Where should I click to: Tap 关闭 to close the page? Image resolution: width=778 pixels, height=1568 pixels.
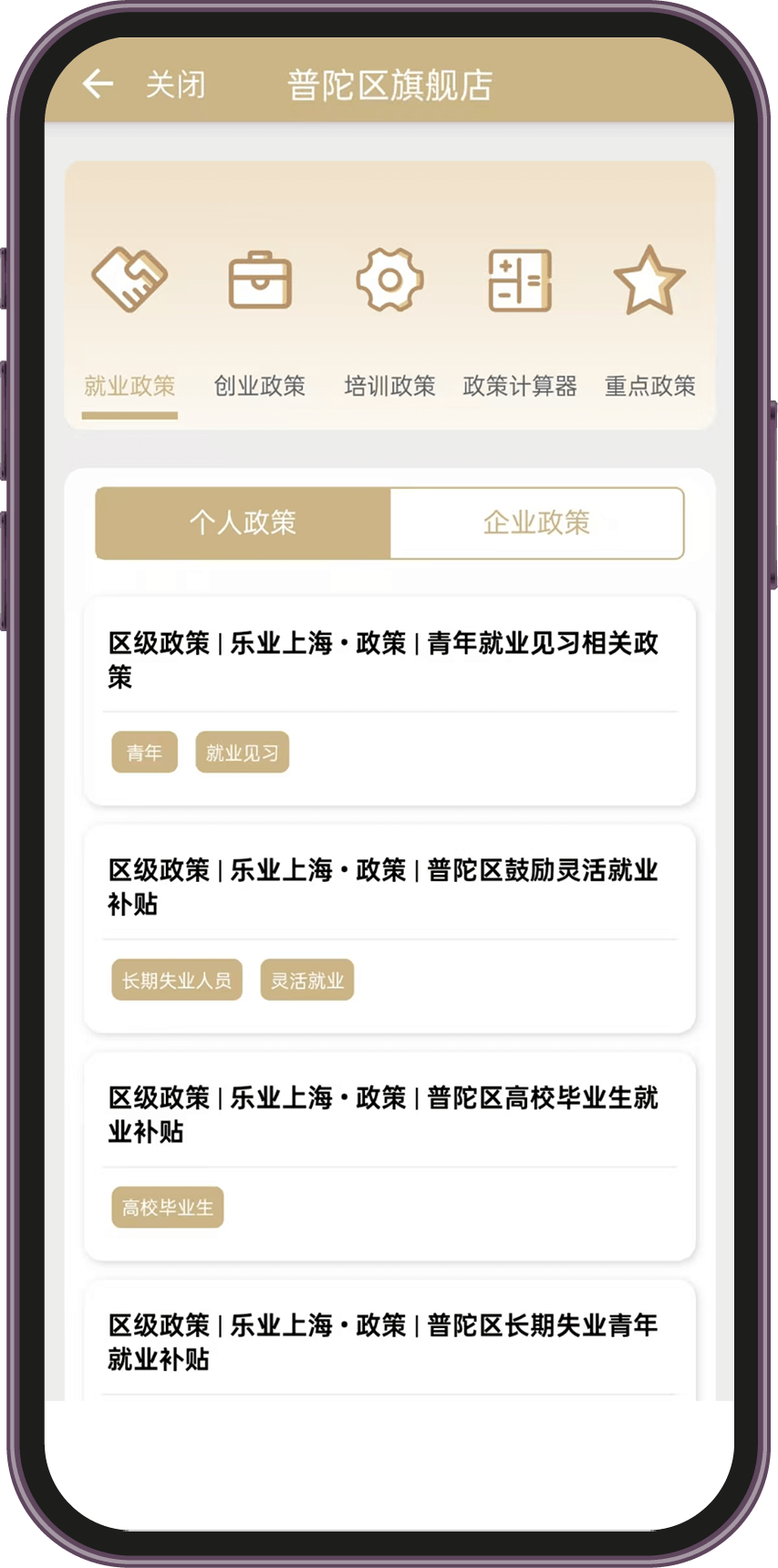(x=175, y=85)
